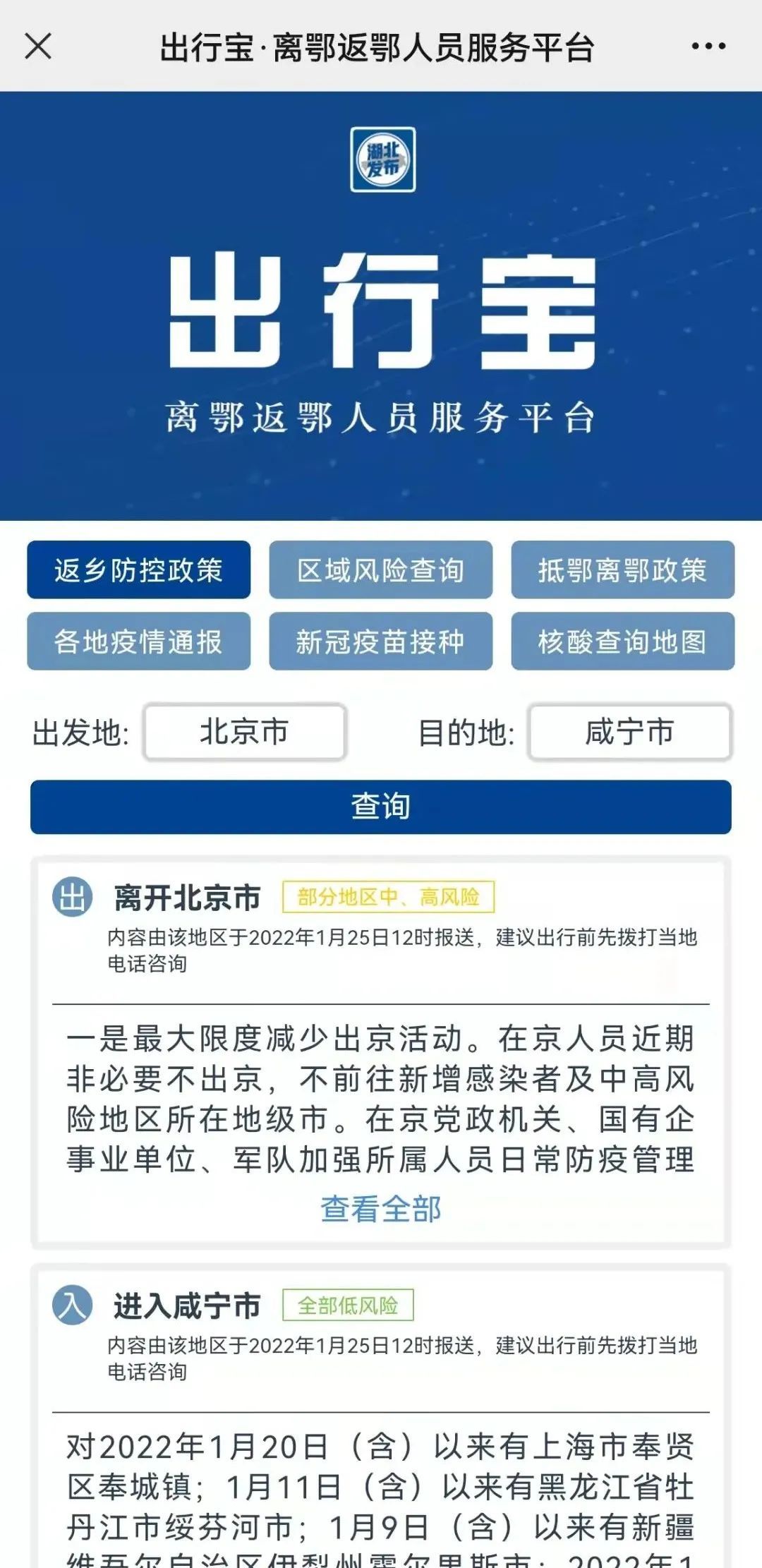View 各地疫情通报

click(x=139, y=641)
